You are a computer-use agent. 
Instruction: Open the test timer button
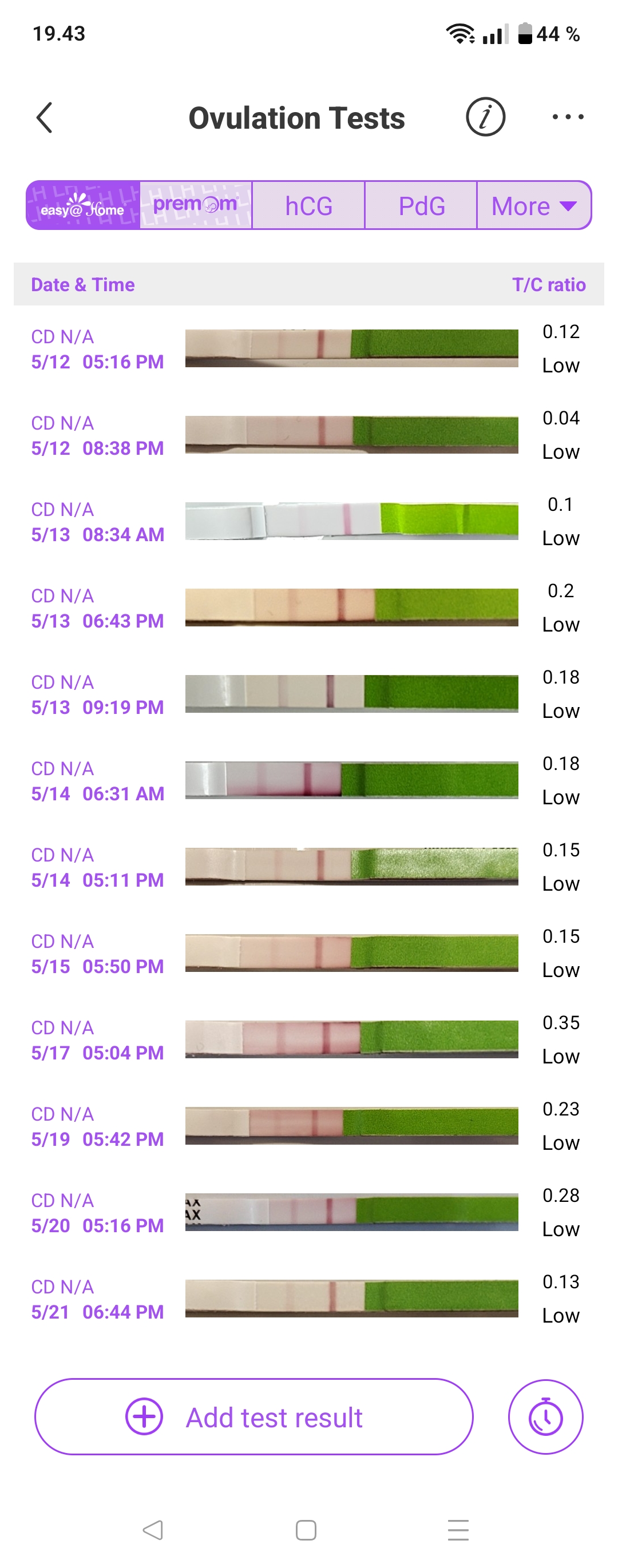click(545, 1417)
